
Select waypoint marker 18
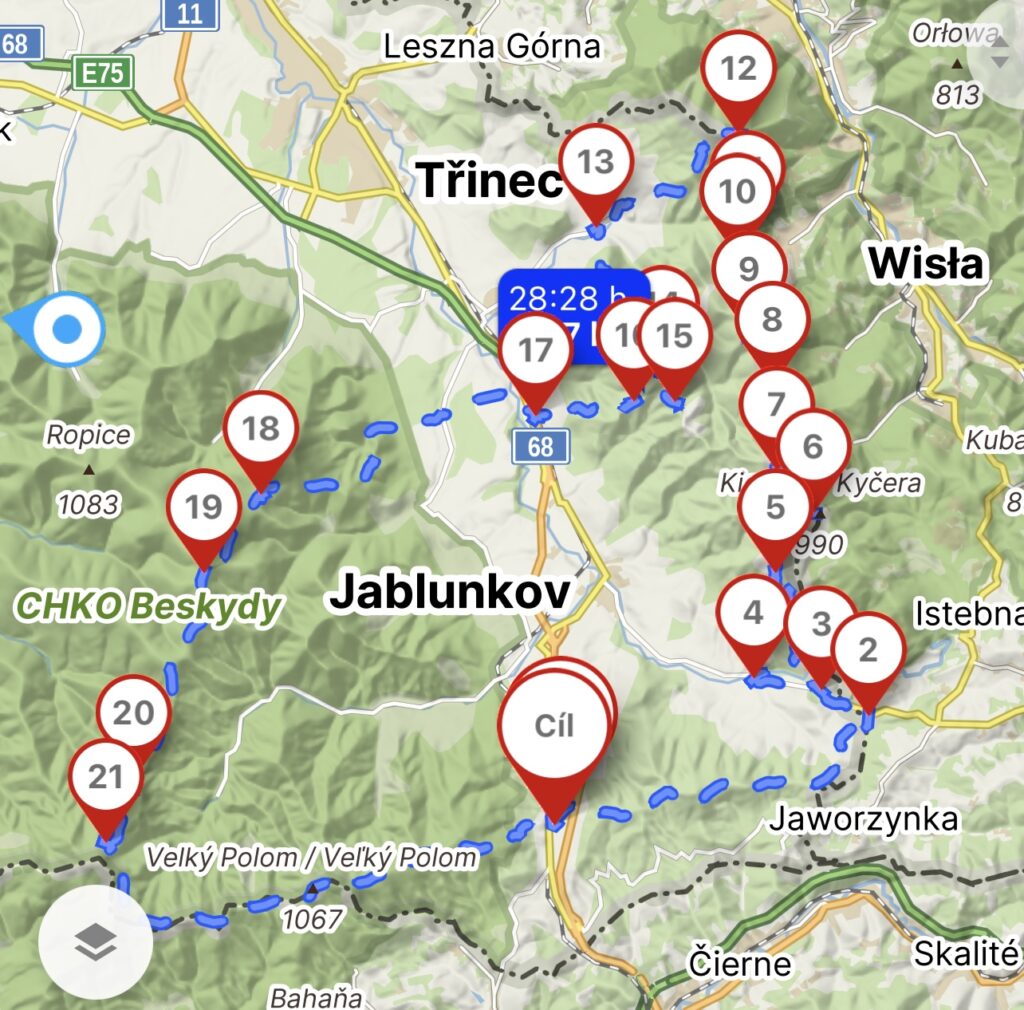[261, 429]
